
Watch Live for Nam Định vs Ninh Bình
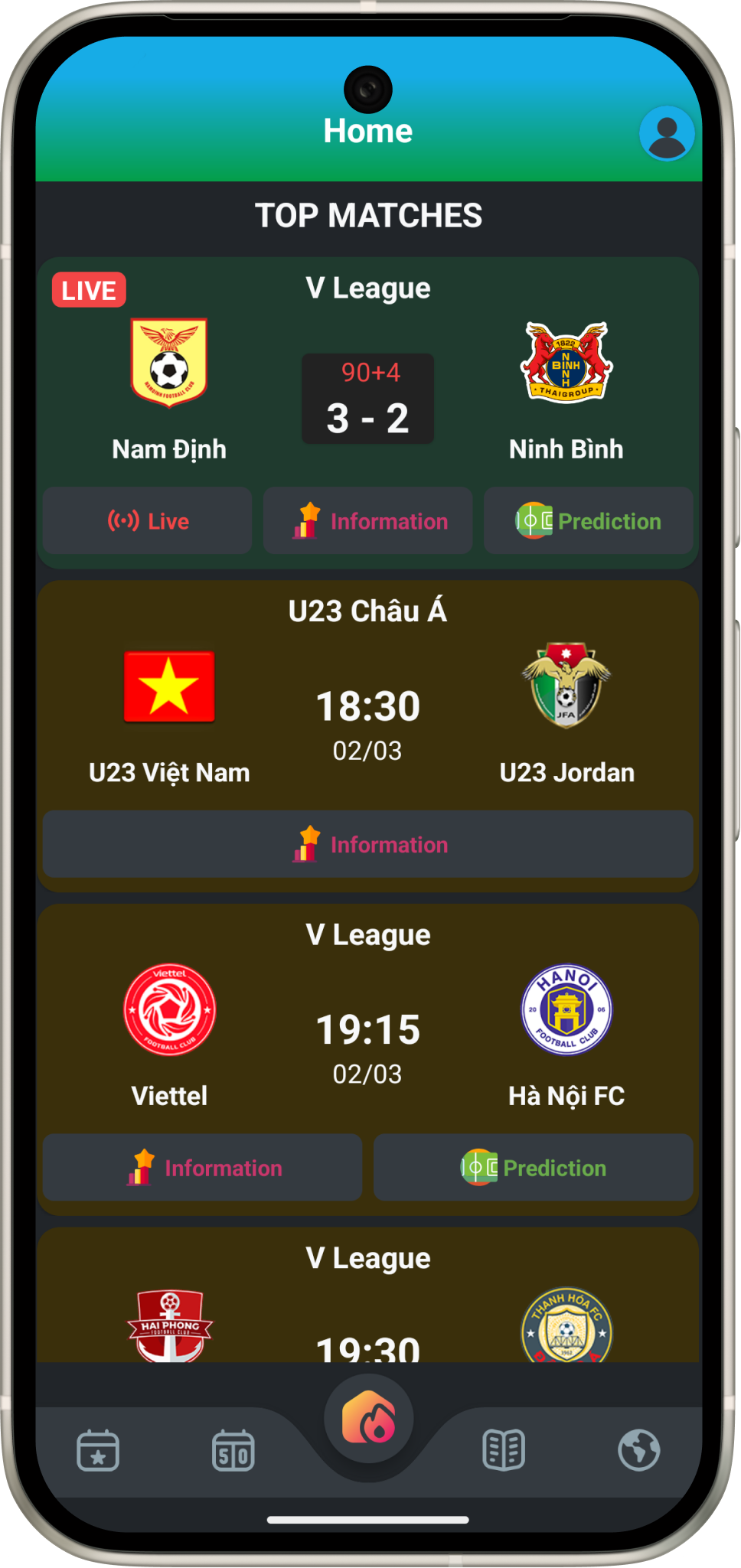(x=148, y=521)
